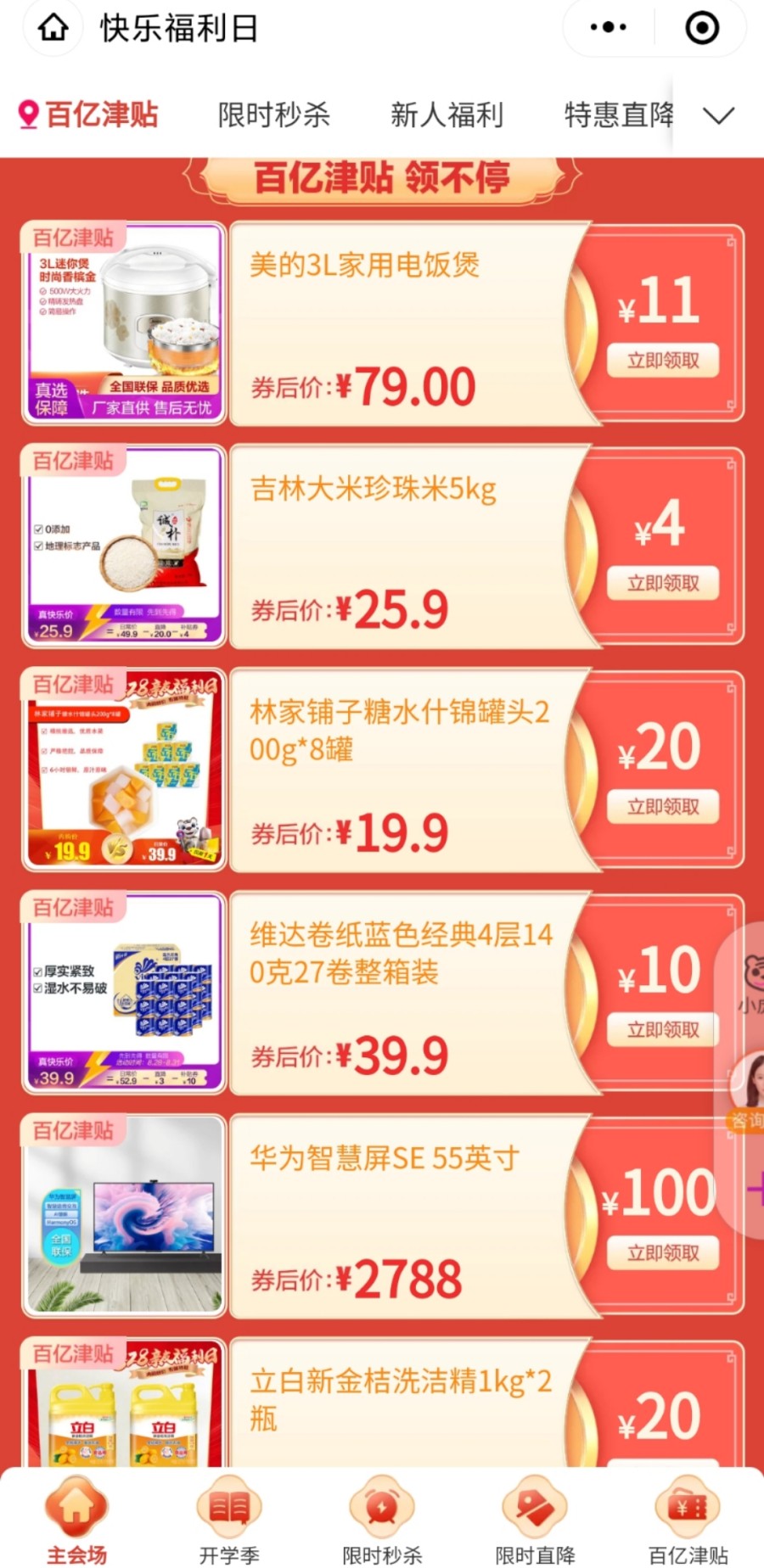This screenshot has height=1568, width=764.
Task: Select the 特惠直降 tab
Action: [x=619, y=115]
